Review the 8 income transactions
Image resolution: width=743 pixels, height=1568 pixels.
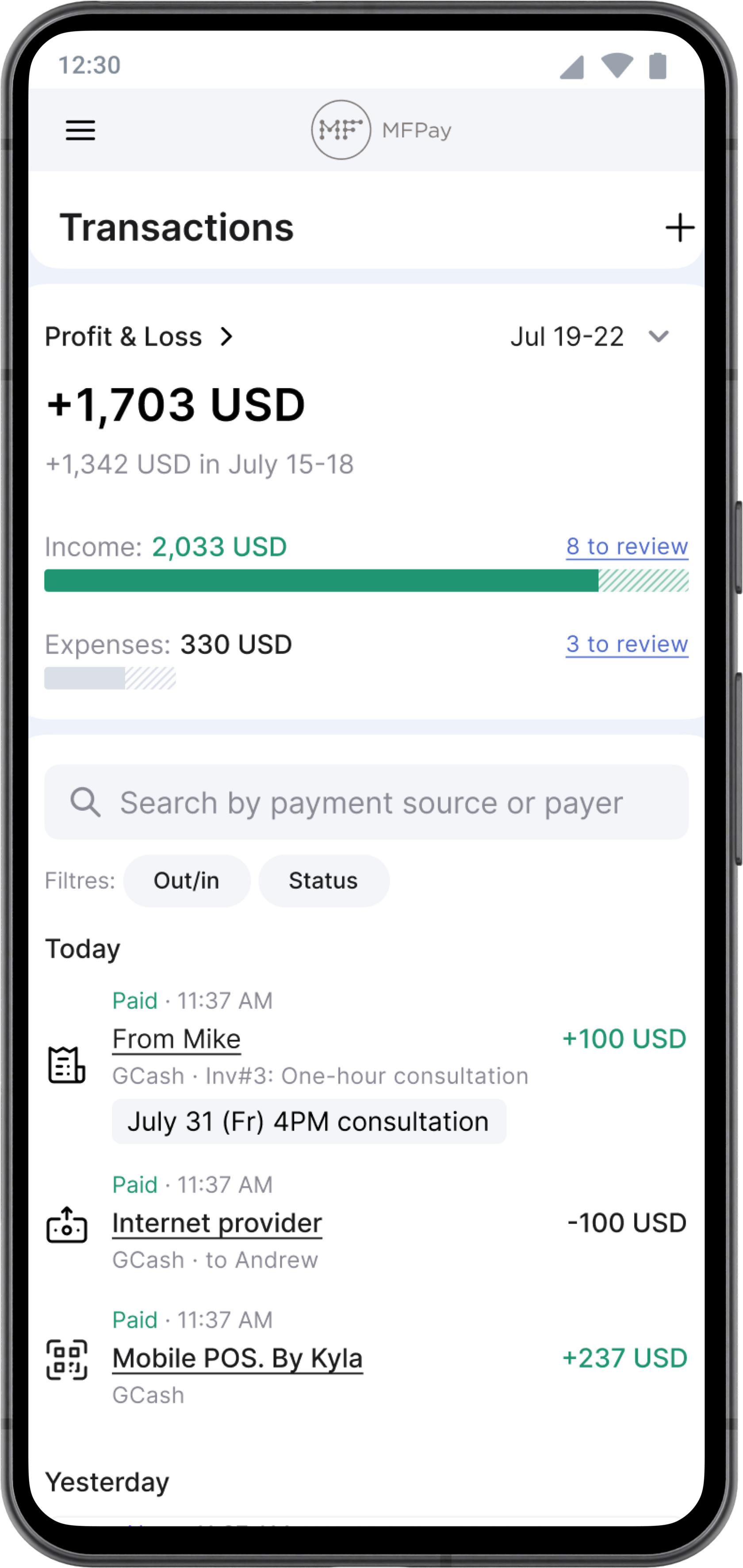(627, 546)
